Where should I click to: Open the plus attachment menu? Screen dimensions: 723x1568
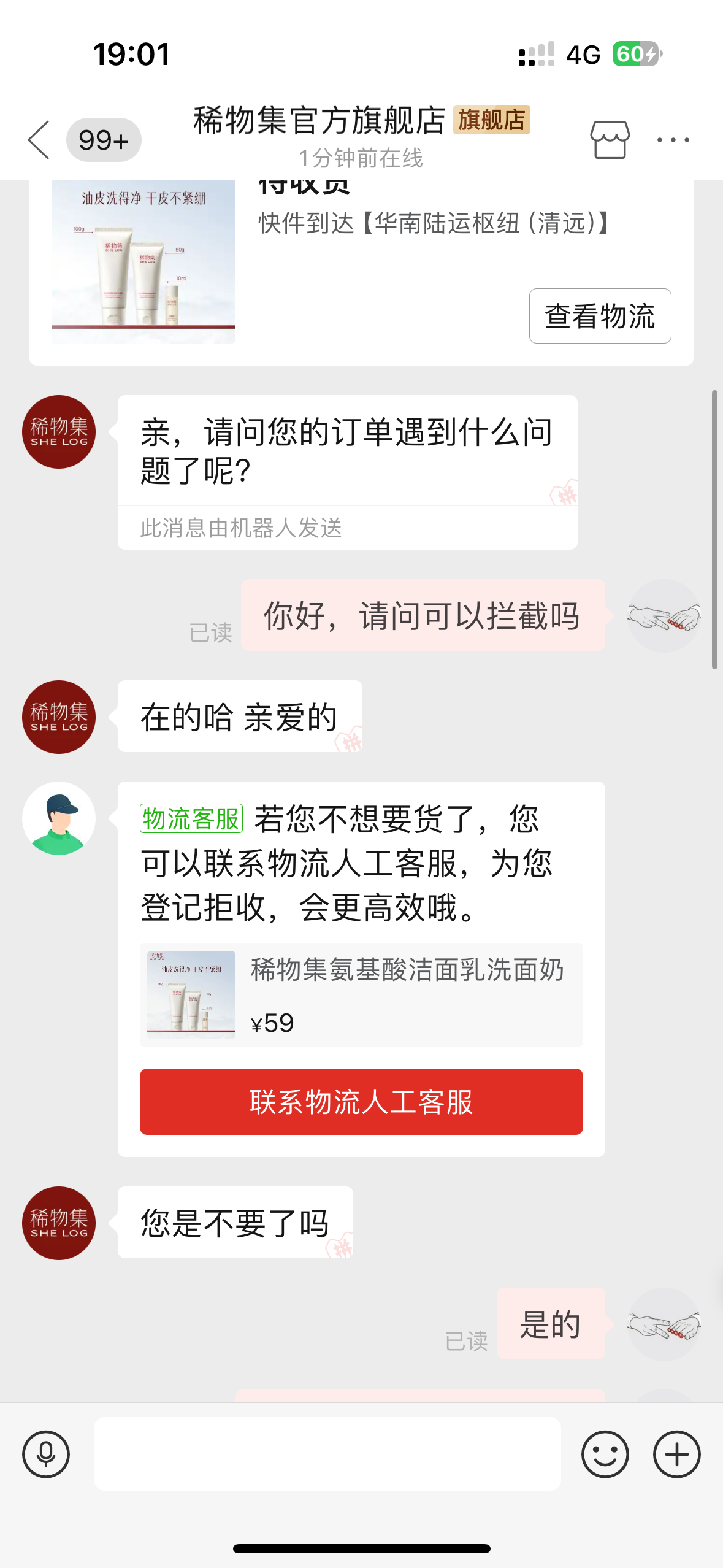point(676,1454)
